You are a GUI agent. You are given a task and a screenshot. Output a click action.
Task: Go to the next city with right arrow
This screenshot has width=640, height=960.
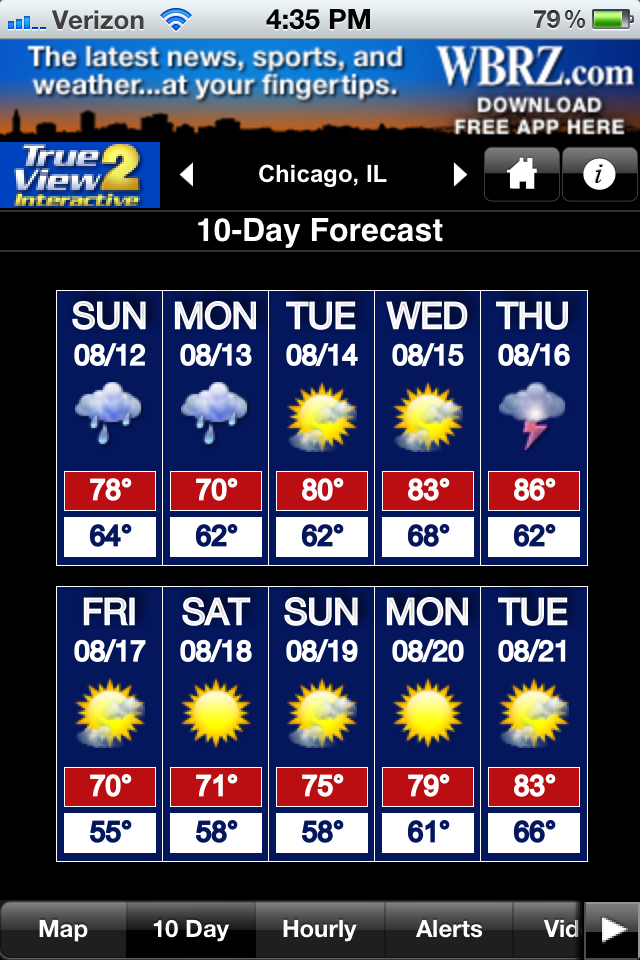pos(460,175)
